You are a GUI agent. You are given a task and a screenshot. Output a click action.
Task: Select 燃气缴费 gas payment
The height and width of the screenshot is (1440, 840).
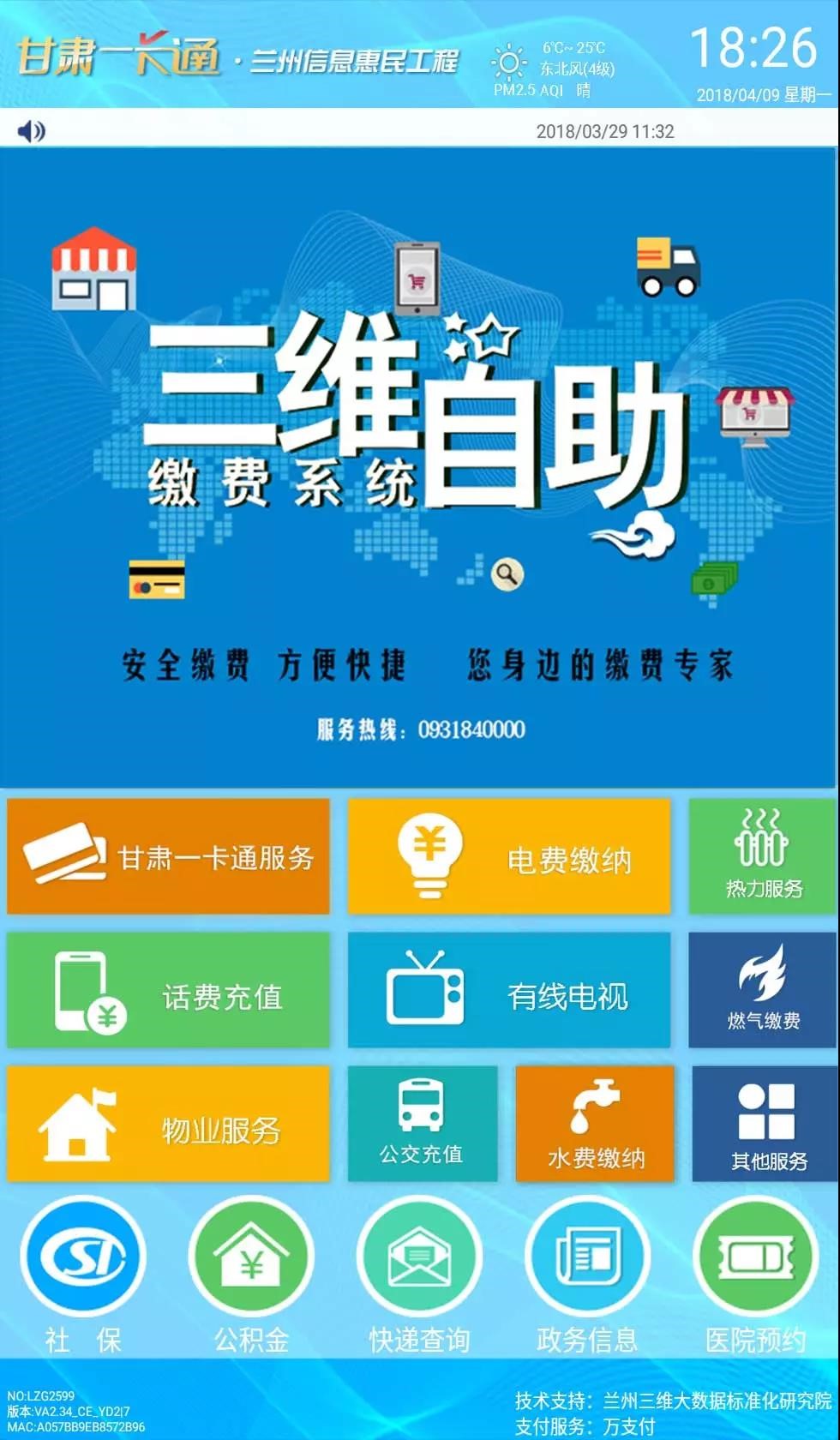pos(763,990)
